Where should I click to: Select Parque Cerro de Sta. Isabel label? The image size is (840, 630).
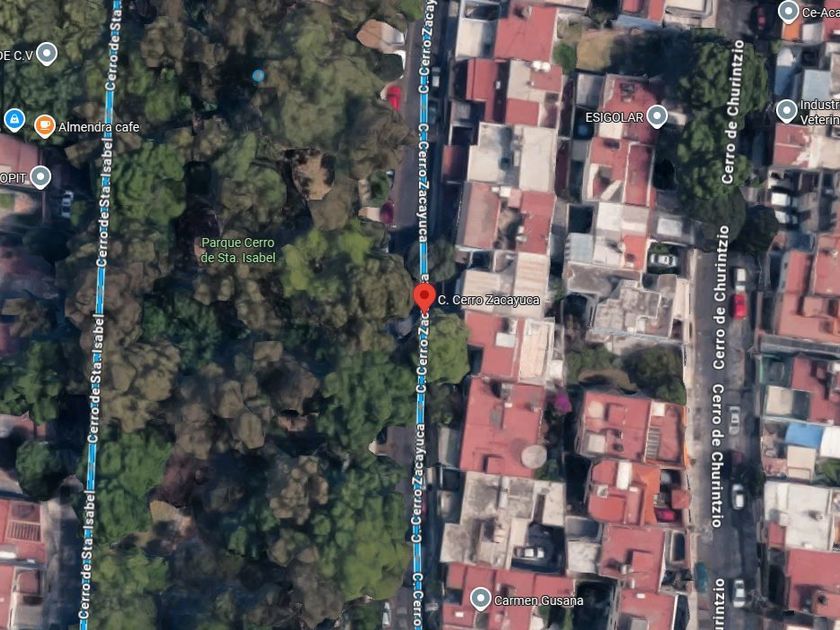pyautogui.click(x=238, y=250)
